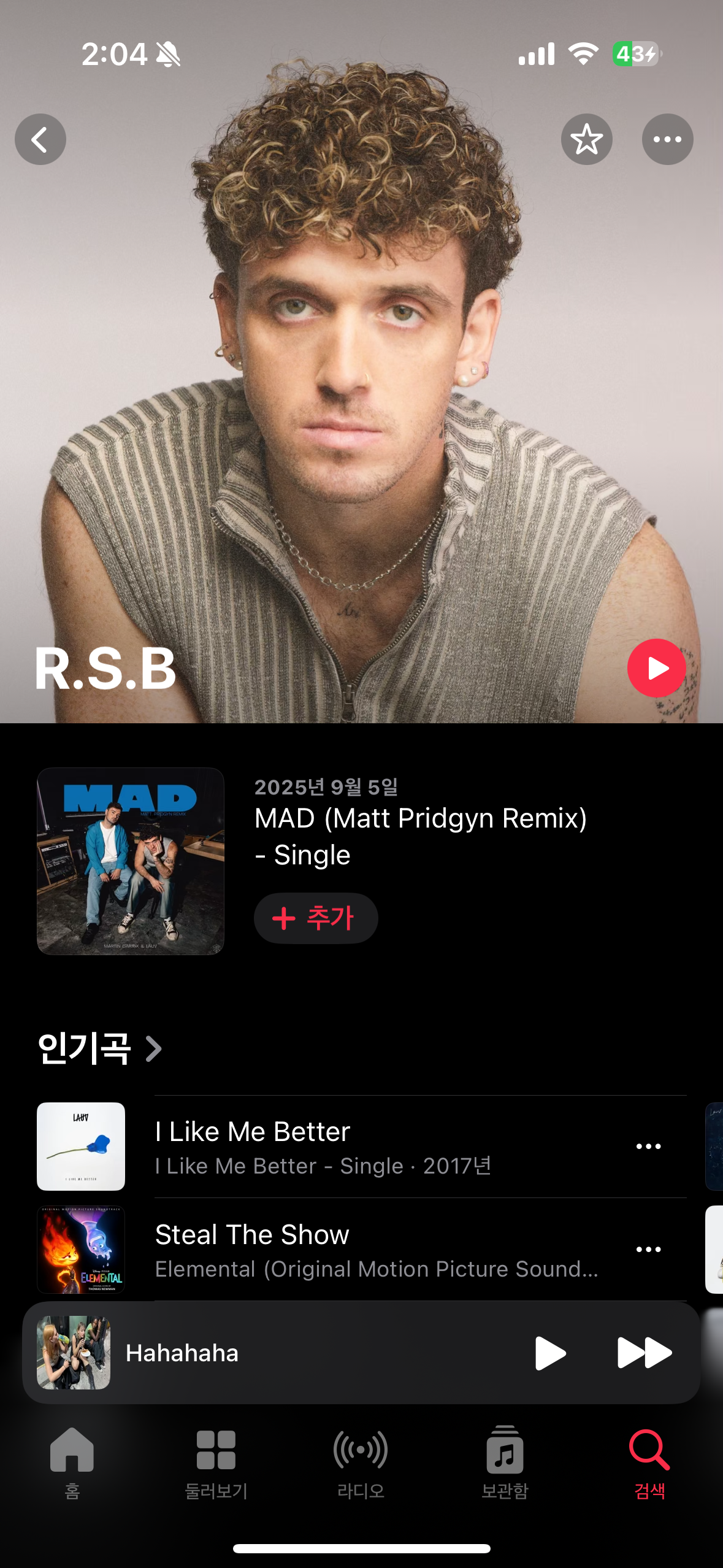Image resolution: width=723 pixels, height=1568 pixels.
Task: Open options for I Like Me Better
Action: click(x=648, y=1146)
